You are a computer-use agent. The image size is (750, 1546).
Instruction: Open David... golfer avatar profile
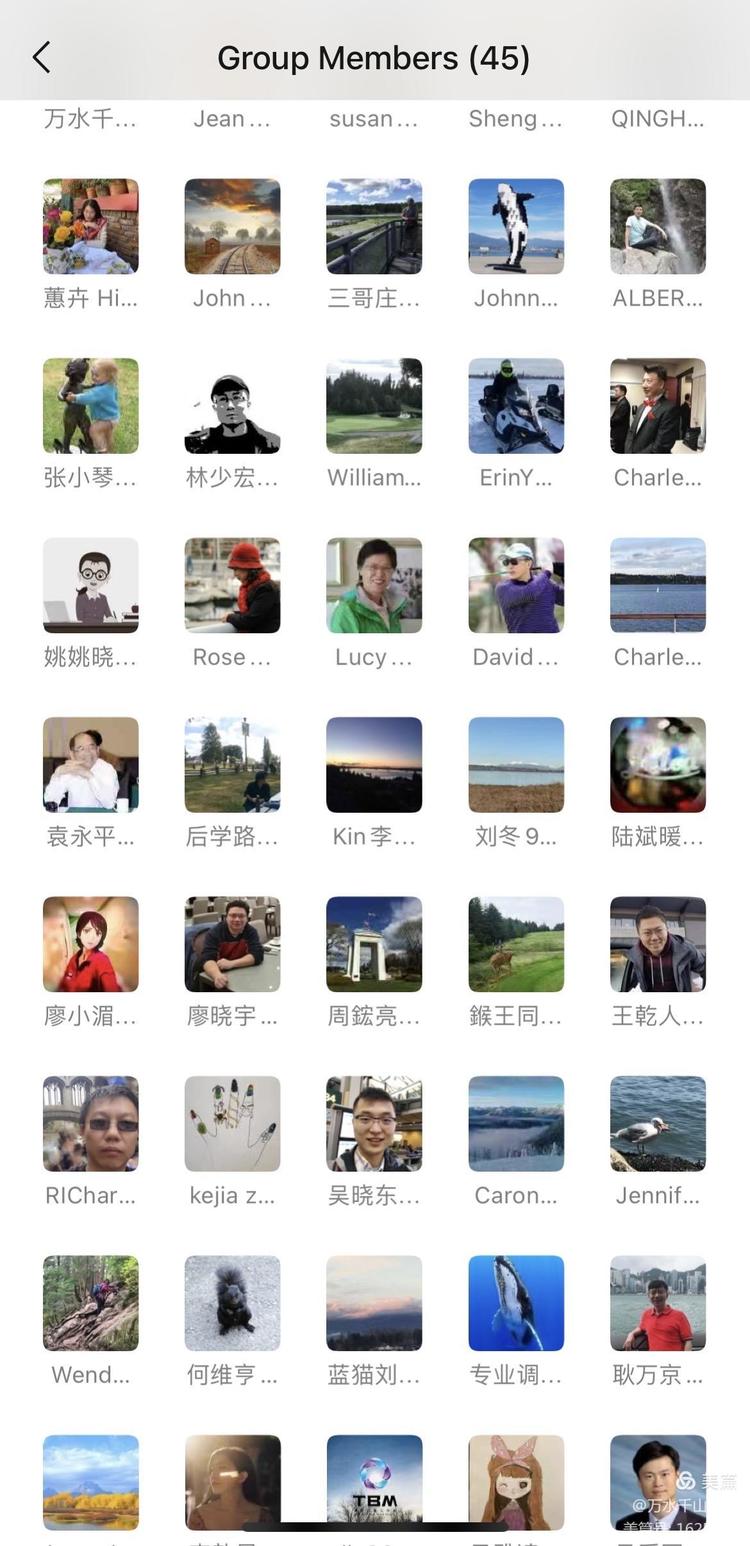516,585
